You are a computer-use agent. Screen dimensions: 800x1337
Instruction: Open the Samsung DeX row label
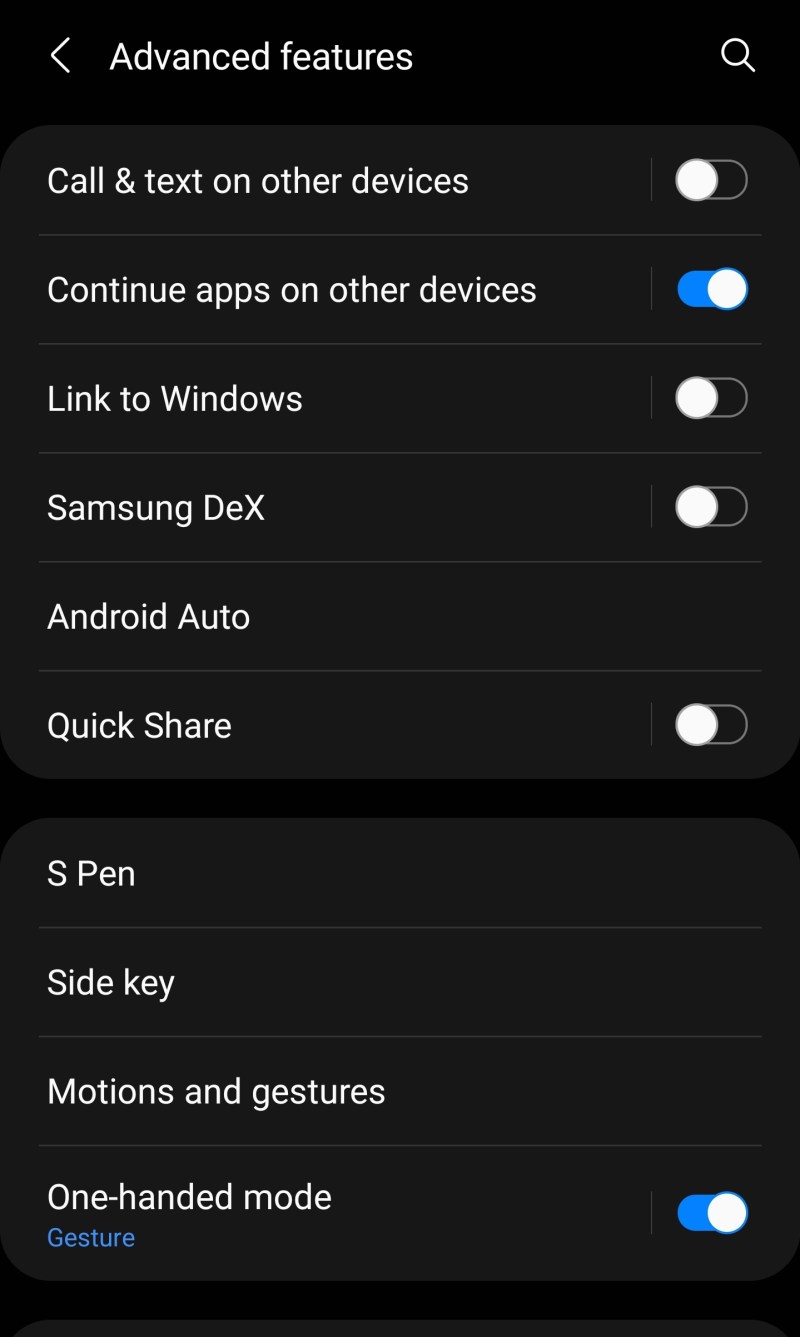click(156, 508)
